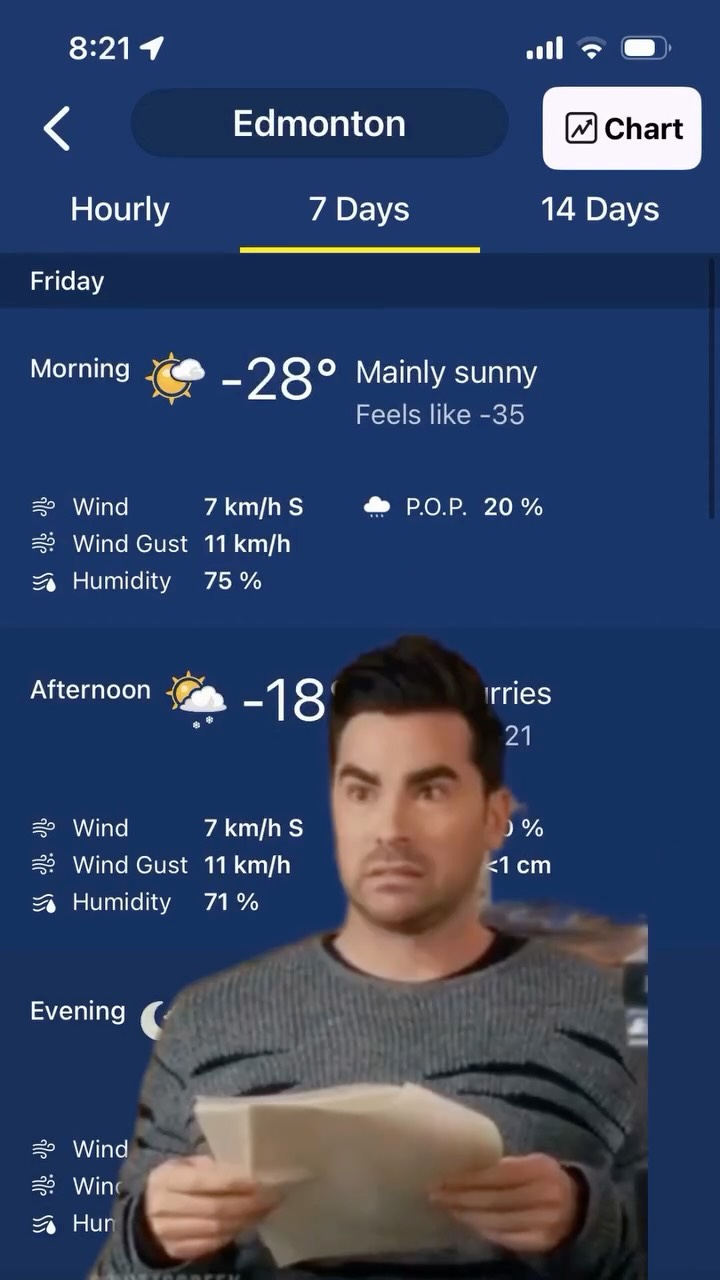Image resolution: width=720 pixels, height=1280 pixels.
Task: Tap the back arrow to return
Action: tap(56, 128)
